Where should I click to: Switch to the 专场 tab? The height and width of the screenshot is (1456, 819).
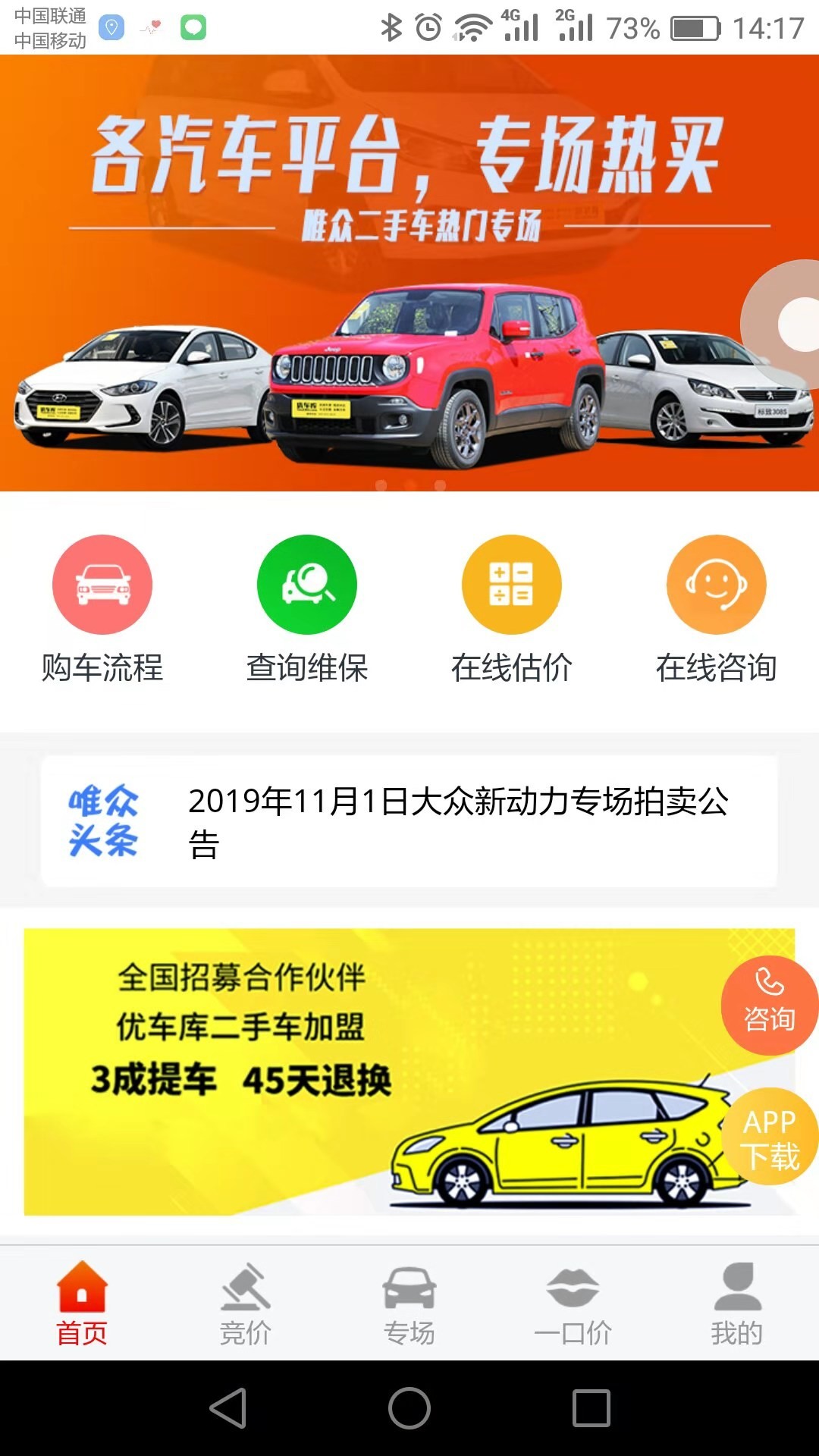click(409, 1303)
